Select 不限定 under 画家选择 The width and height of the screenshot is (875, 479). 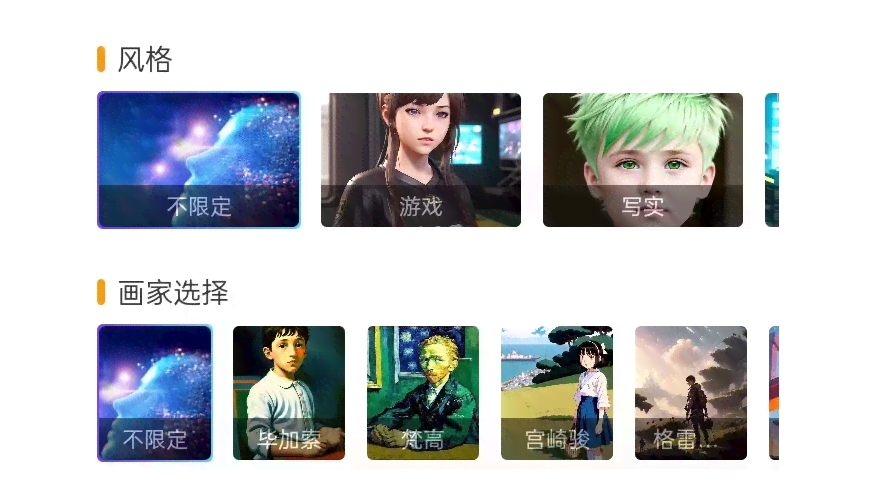[155, 393]
